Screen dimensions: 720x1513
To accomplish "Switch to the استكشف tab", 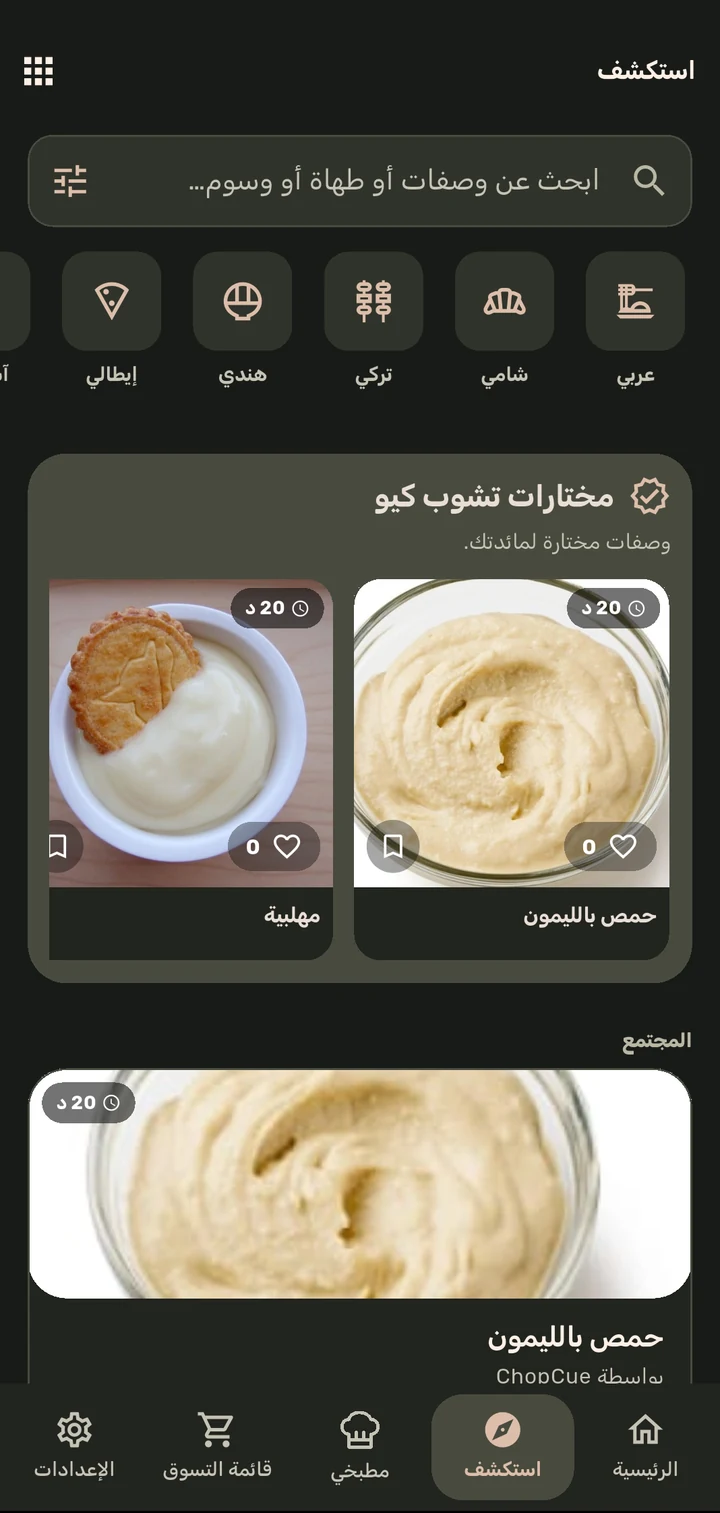I will [502, 1447].
